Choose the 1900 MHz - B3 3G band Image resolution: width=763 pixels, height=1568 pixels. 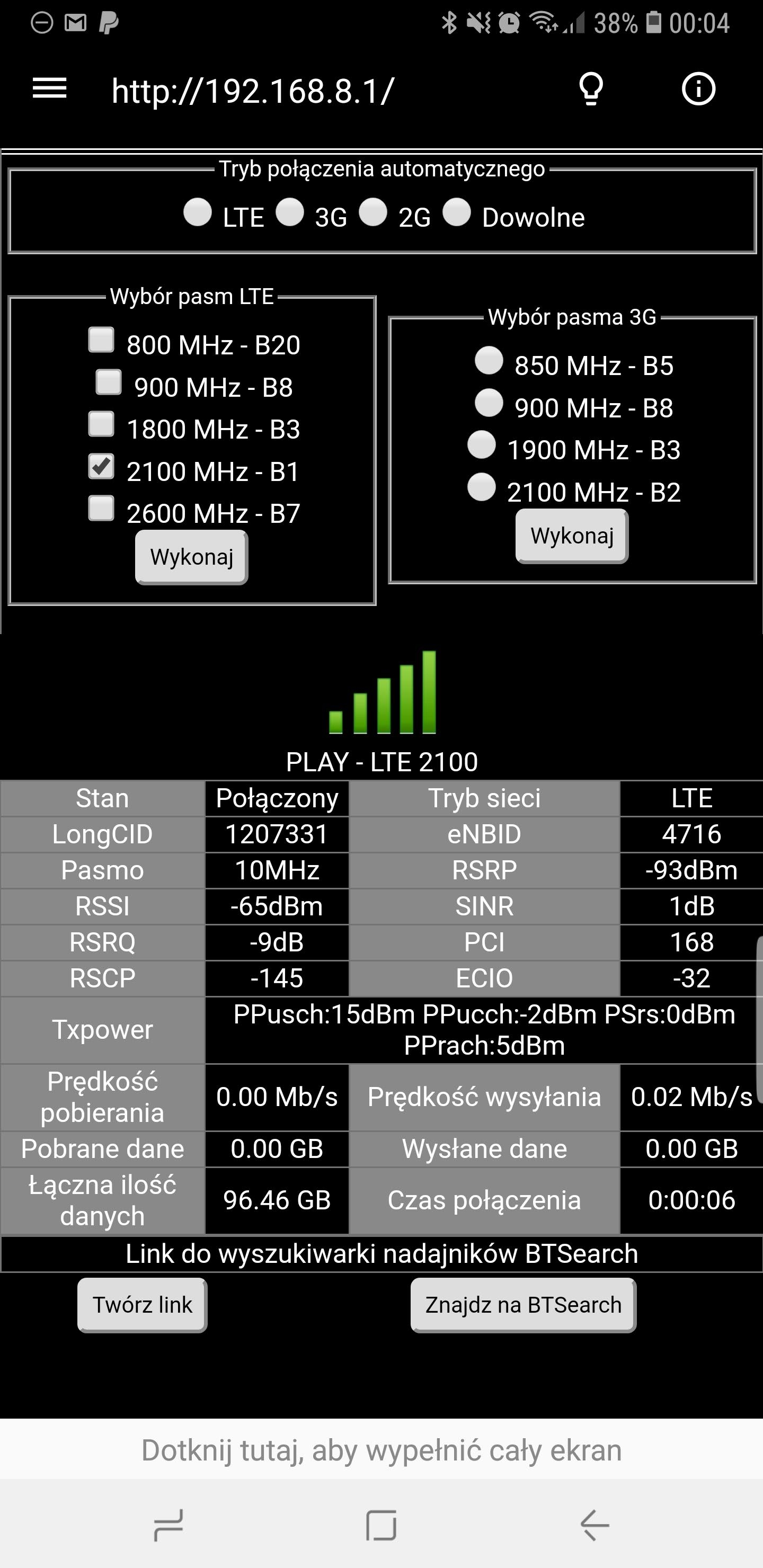click(482, 445)
